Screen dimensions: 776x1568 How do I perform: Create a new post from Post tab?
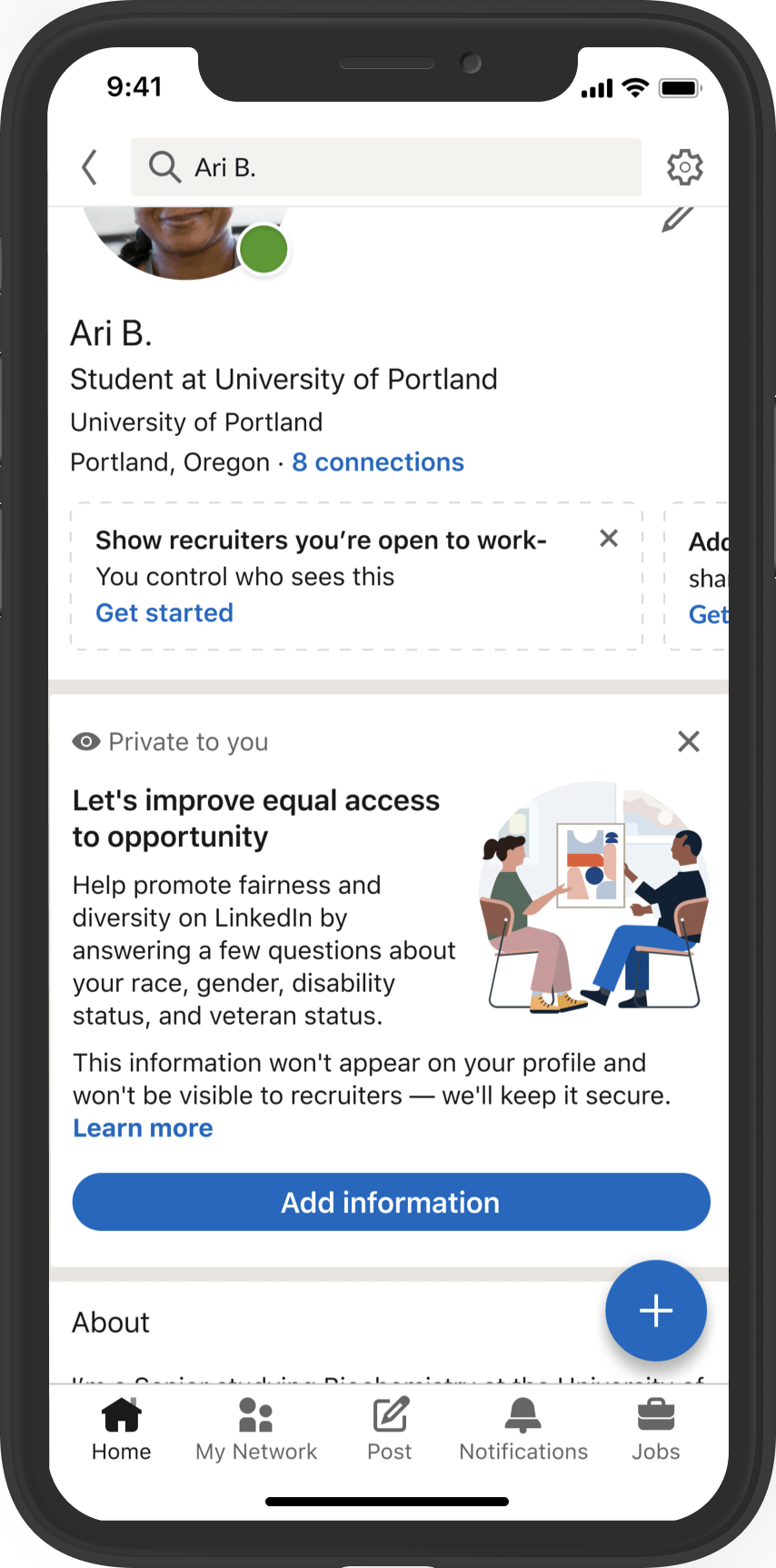[x=390, y=1429]
